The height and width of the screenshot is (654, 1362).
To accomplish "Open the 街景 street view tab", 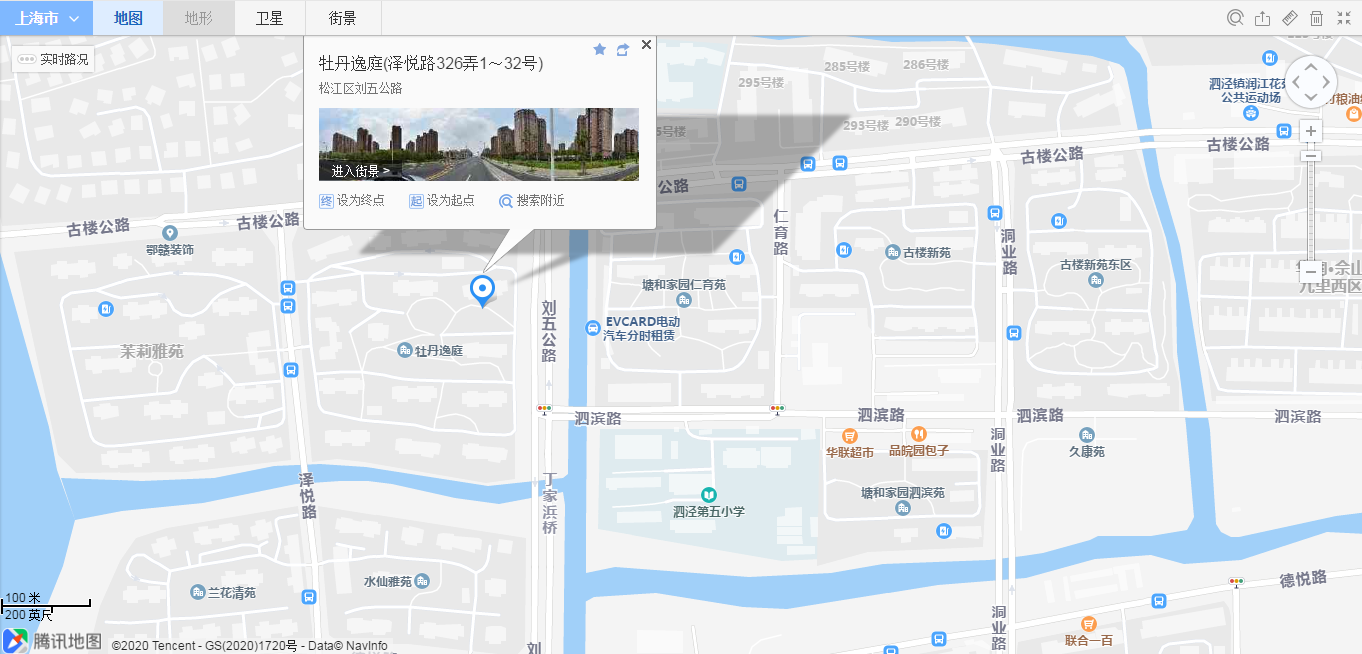I will click(342, 18).
